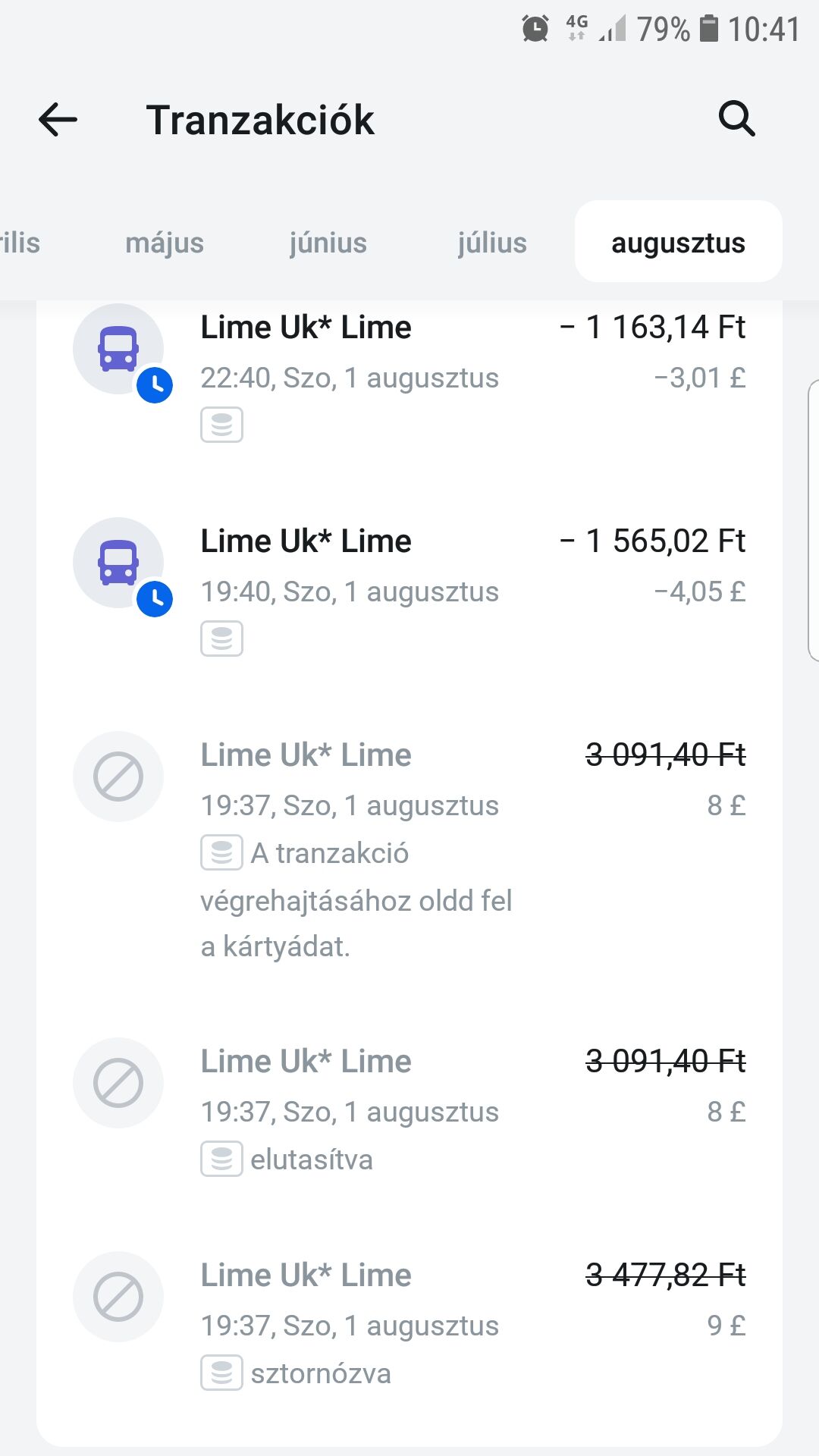Go back from Tranzakciók screen
Screen dimensions: 819x1456
click(x=58, y=120)
